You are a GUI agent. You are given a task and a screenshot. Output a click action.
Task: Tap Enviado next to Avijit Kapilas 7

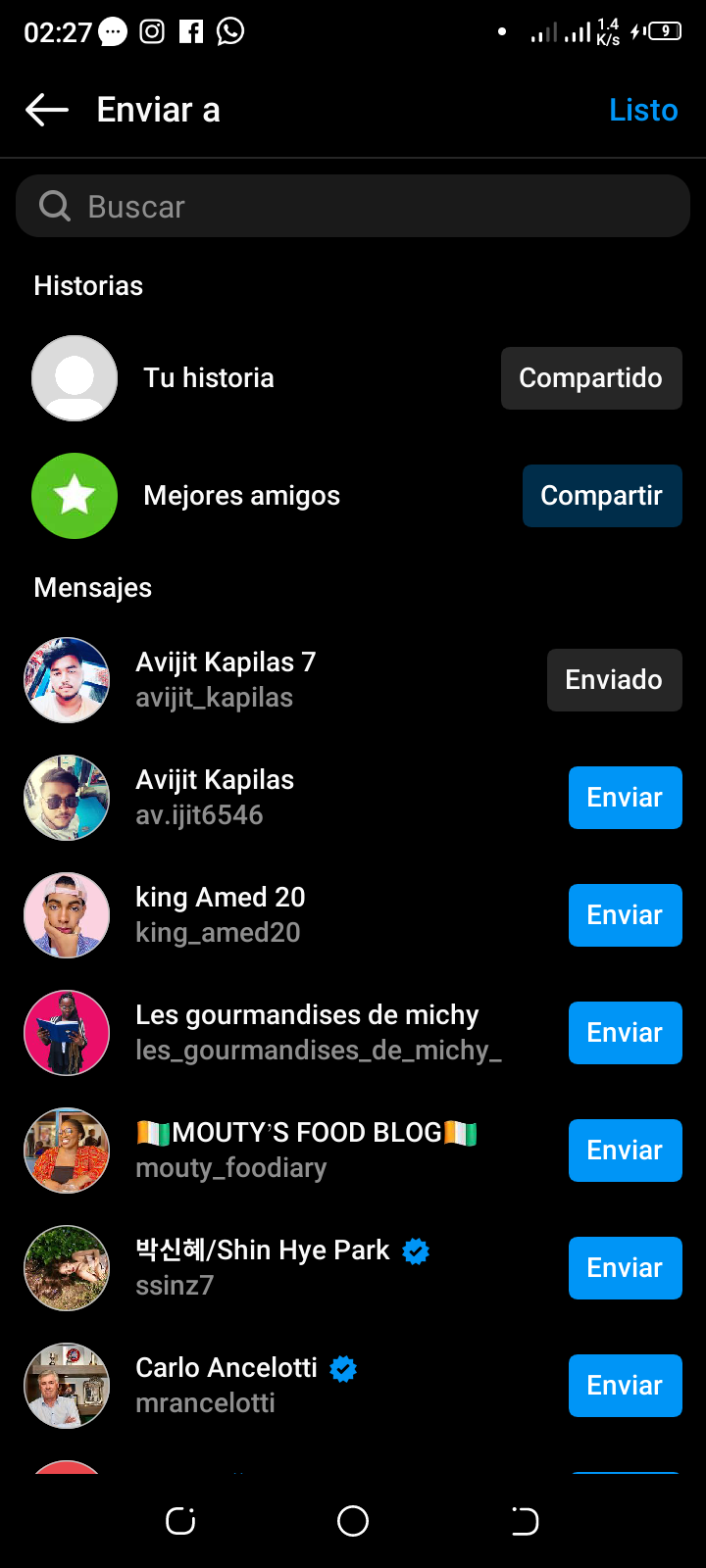(614, 680)
